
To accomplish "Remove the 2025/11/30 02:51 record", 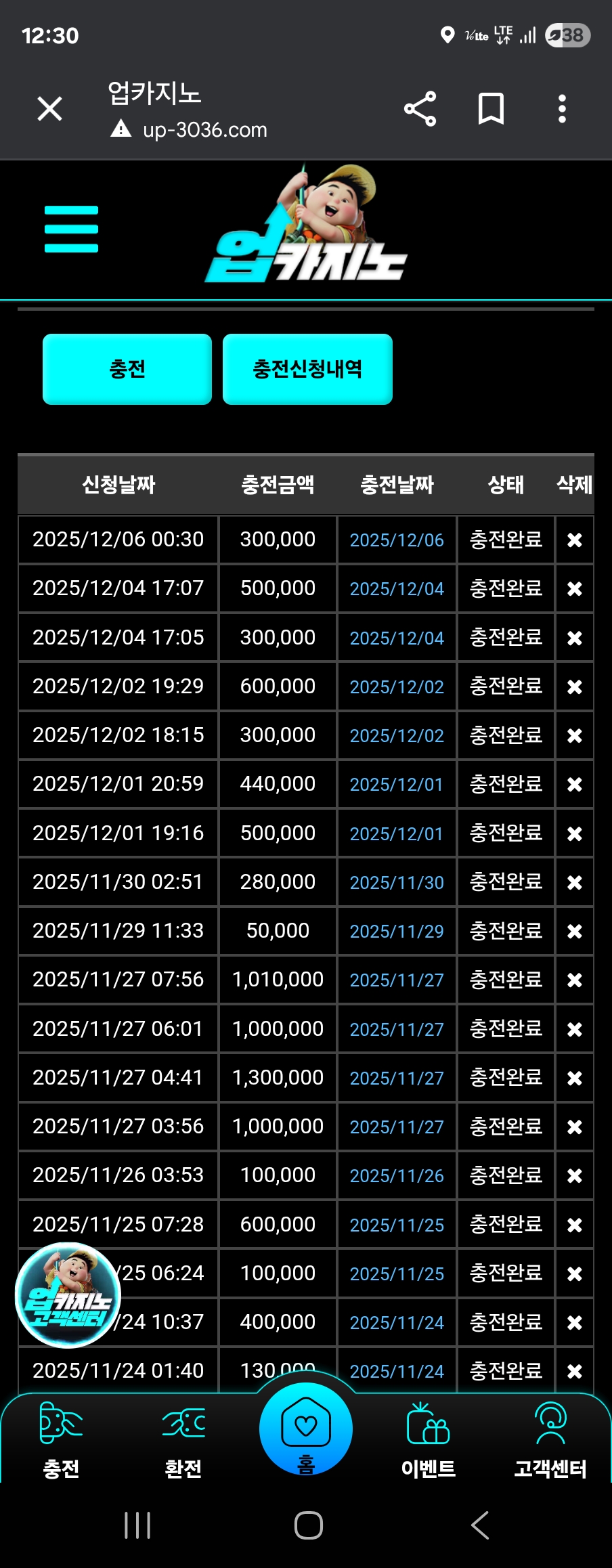I will 574,882.
